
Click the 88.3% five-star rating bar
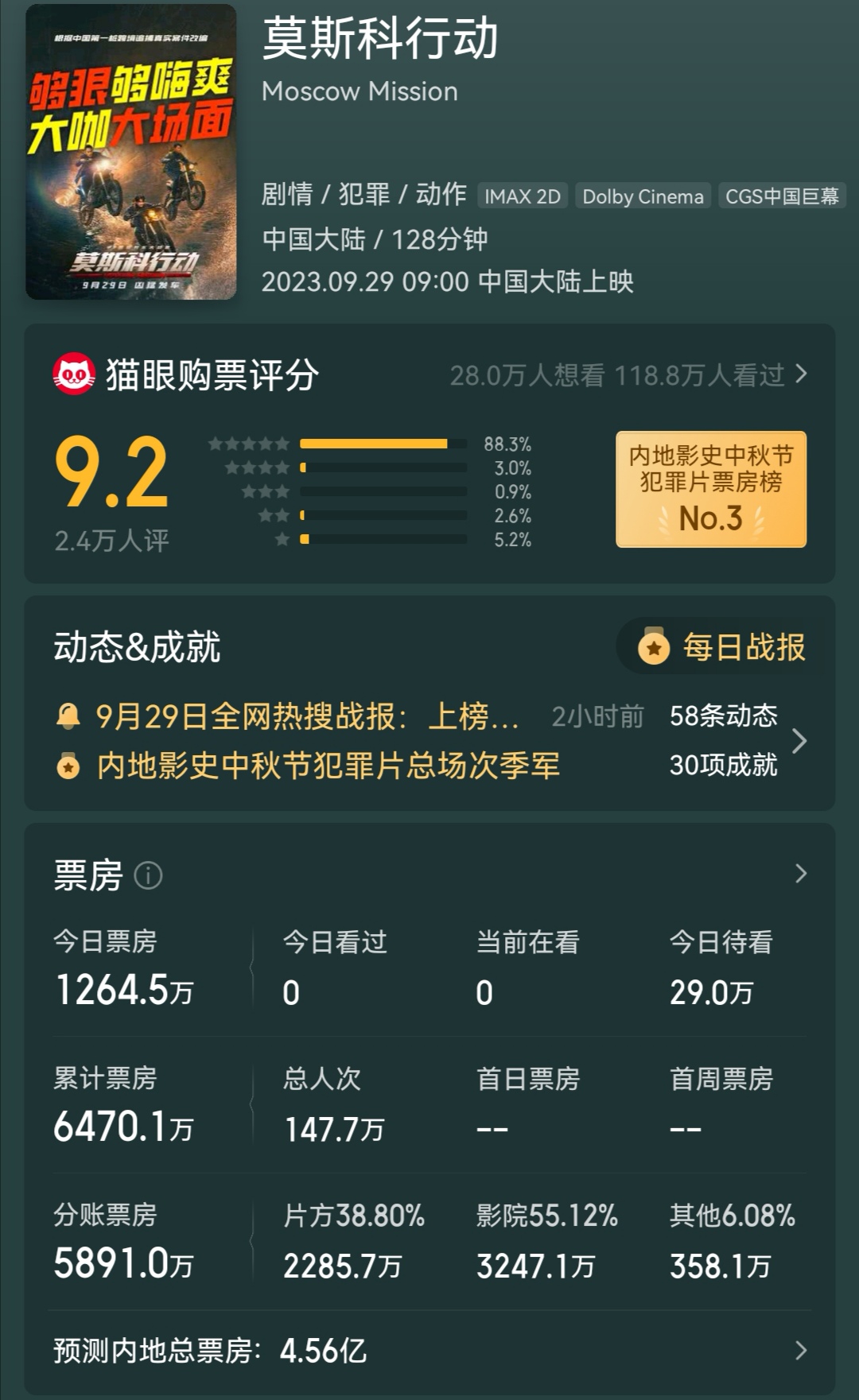point(382,443)
